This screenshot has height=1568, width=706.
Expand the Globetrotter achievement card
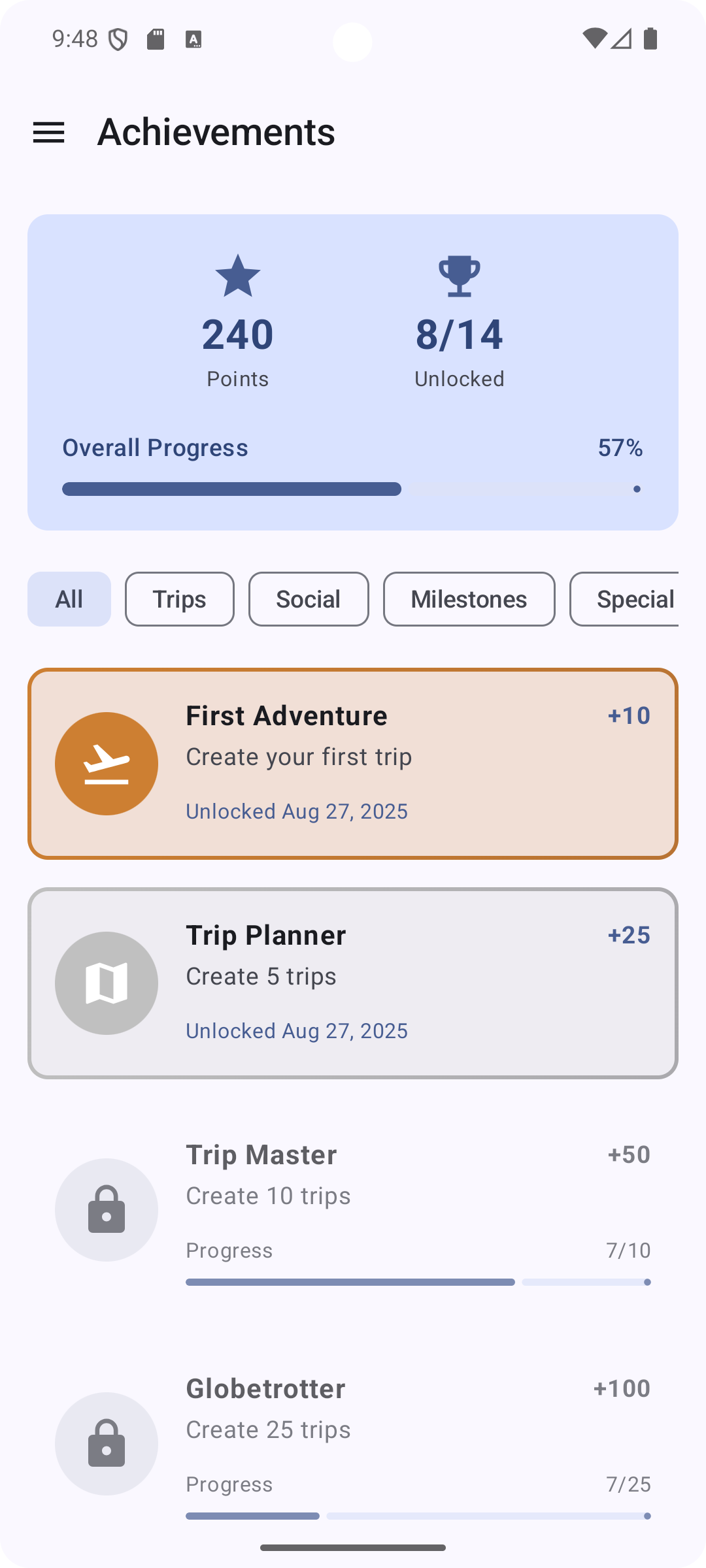(x=353, y=1444)
